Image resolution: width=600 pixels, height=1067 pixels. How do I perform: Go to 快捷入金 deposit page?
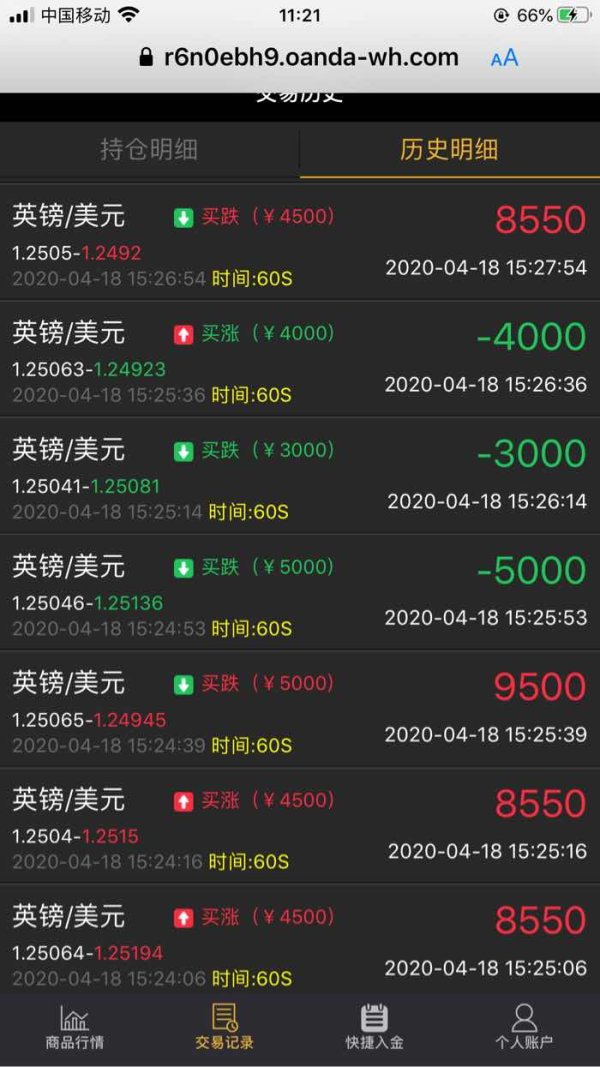[x=374, y=1027]
